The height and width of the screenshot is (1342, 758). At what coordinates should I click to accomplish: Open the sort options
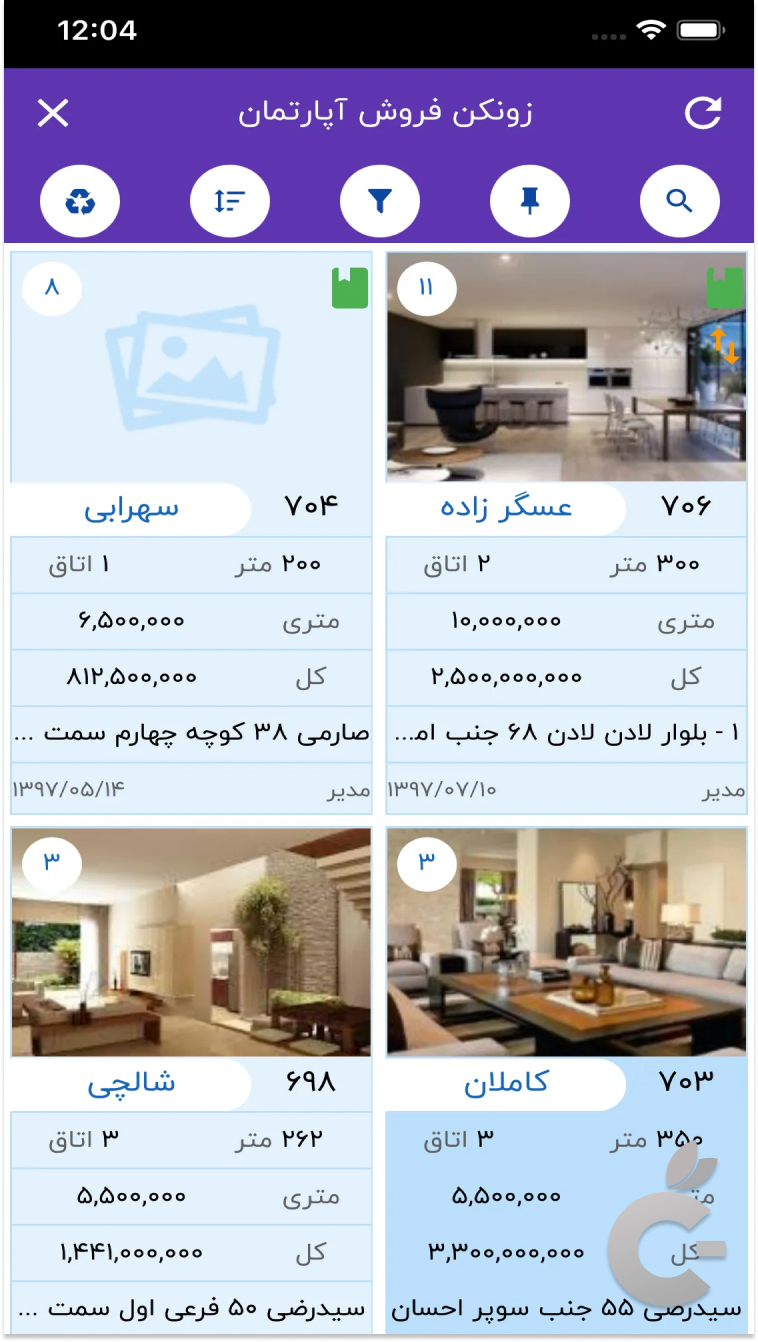(229, 201)
